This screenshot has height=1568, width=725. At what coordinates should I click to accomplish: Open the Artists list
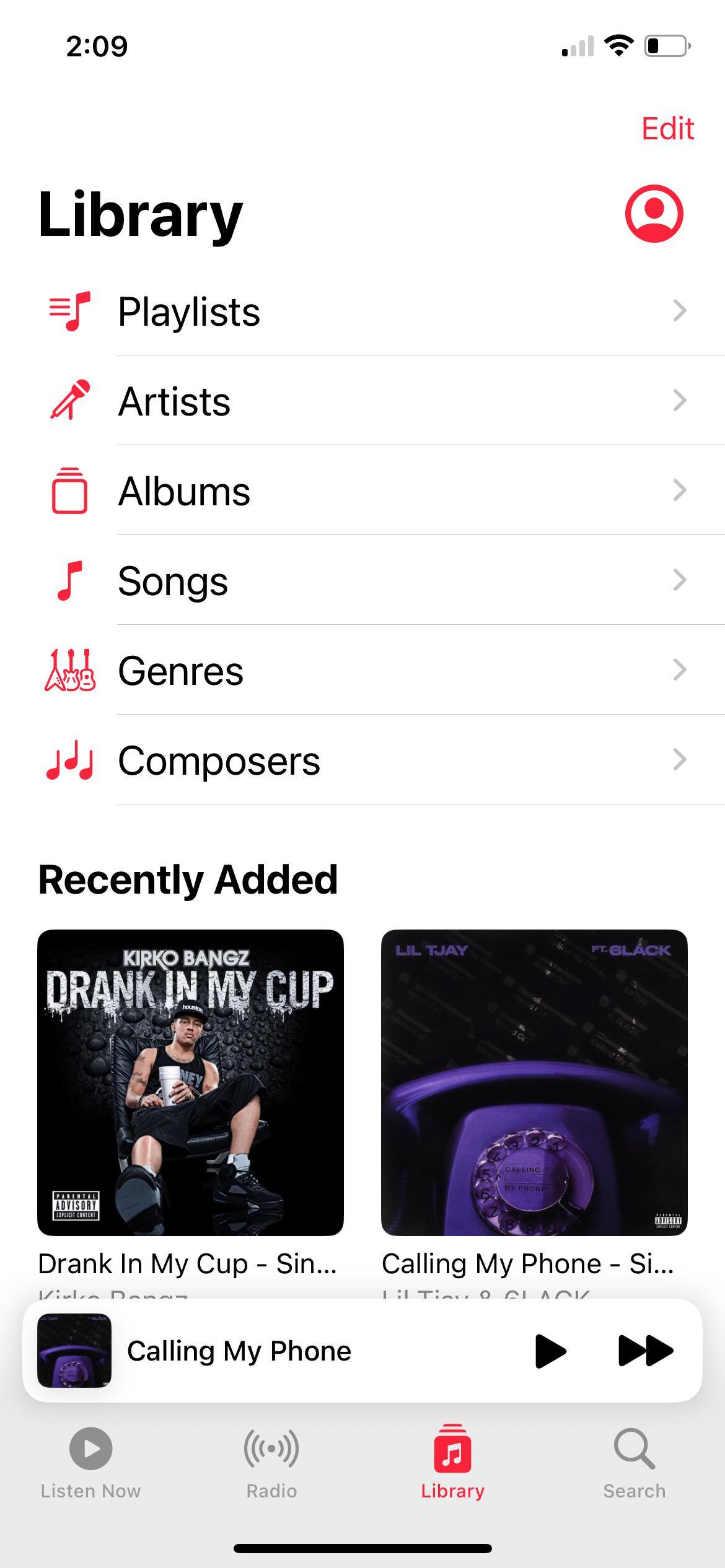372,401
